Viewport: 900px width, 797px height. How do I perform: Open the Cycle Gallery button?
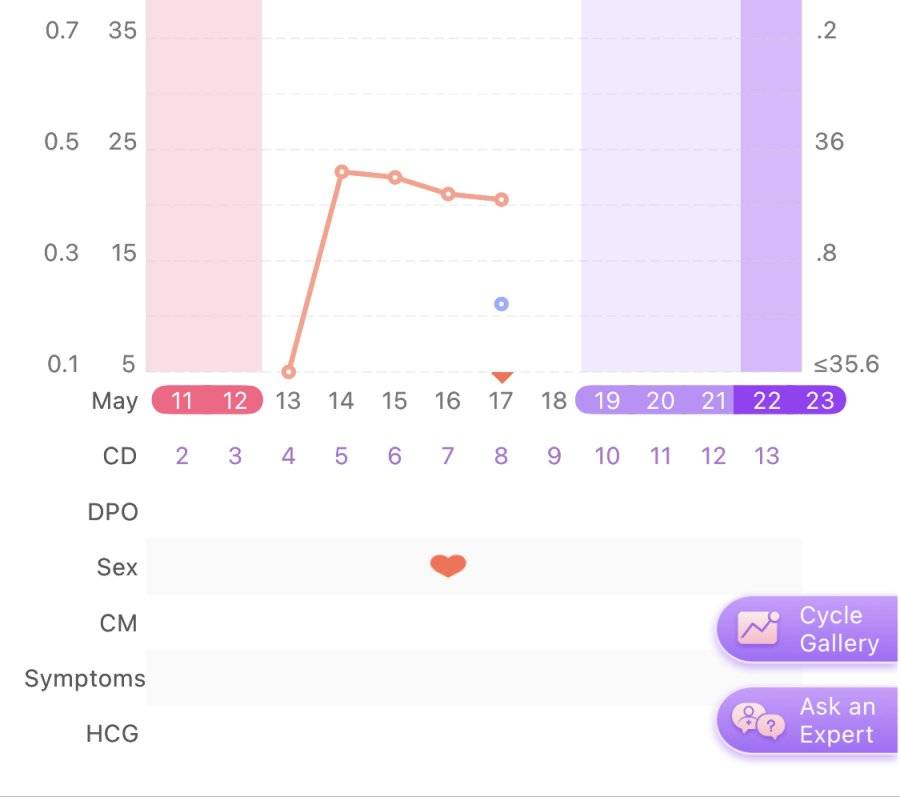coord(808,629)
